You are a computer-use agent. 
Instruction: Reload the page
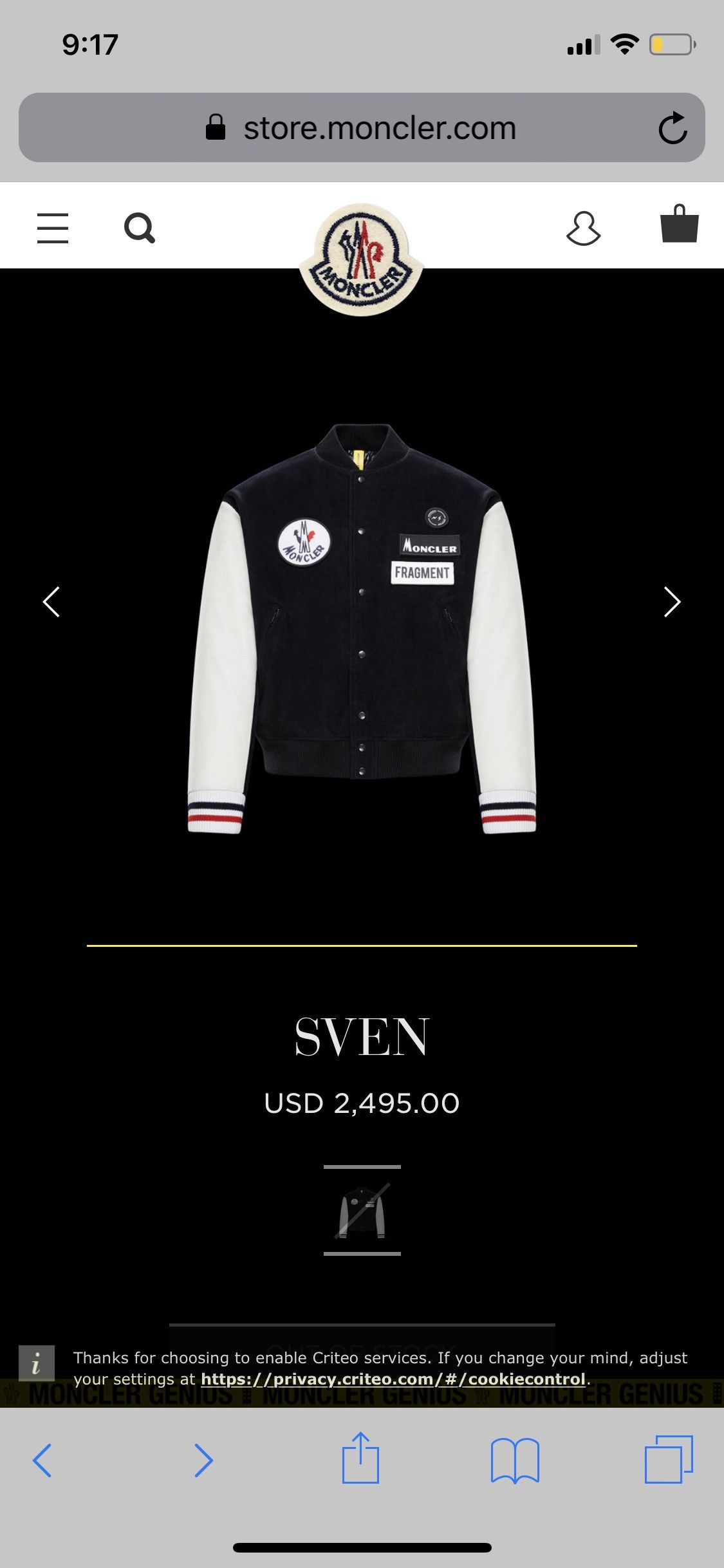[x=673, y=128]
